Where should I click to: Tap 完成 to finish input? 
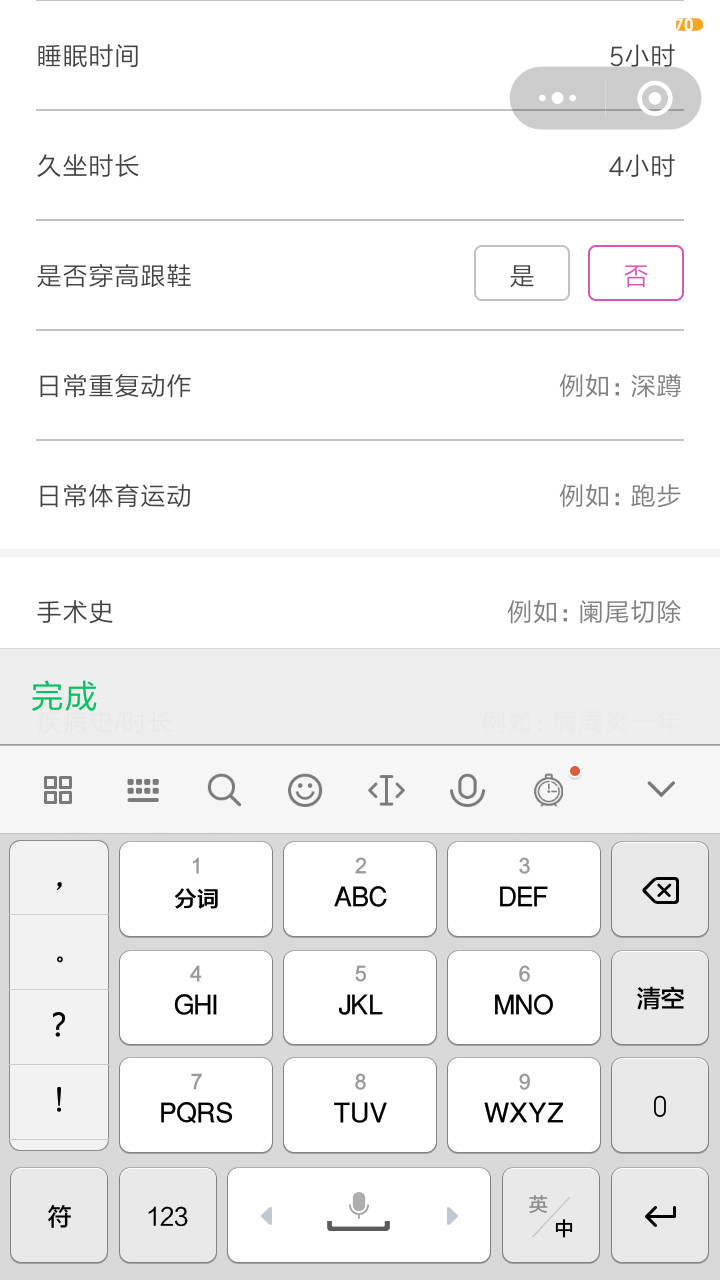64,696
